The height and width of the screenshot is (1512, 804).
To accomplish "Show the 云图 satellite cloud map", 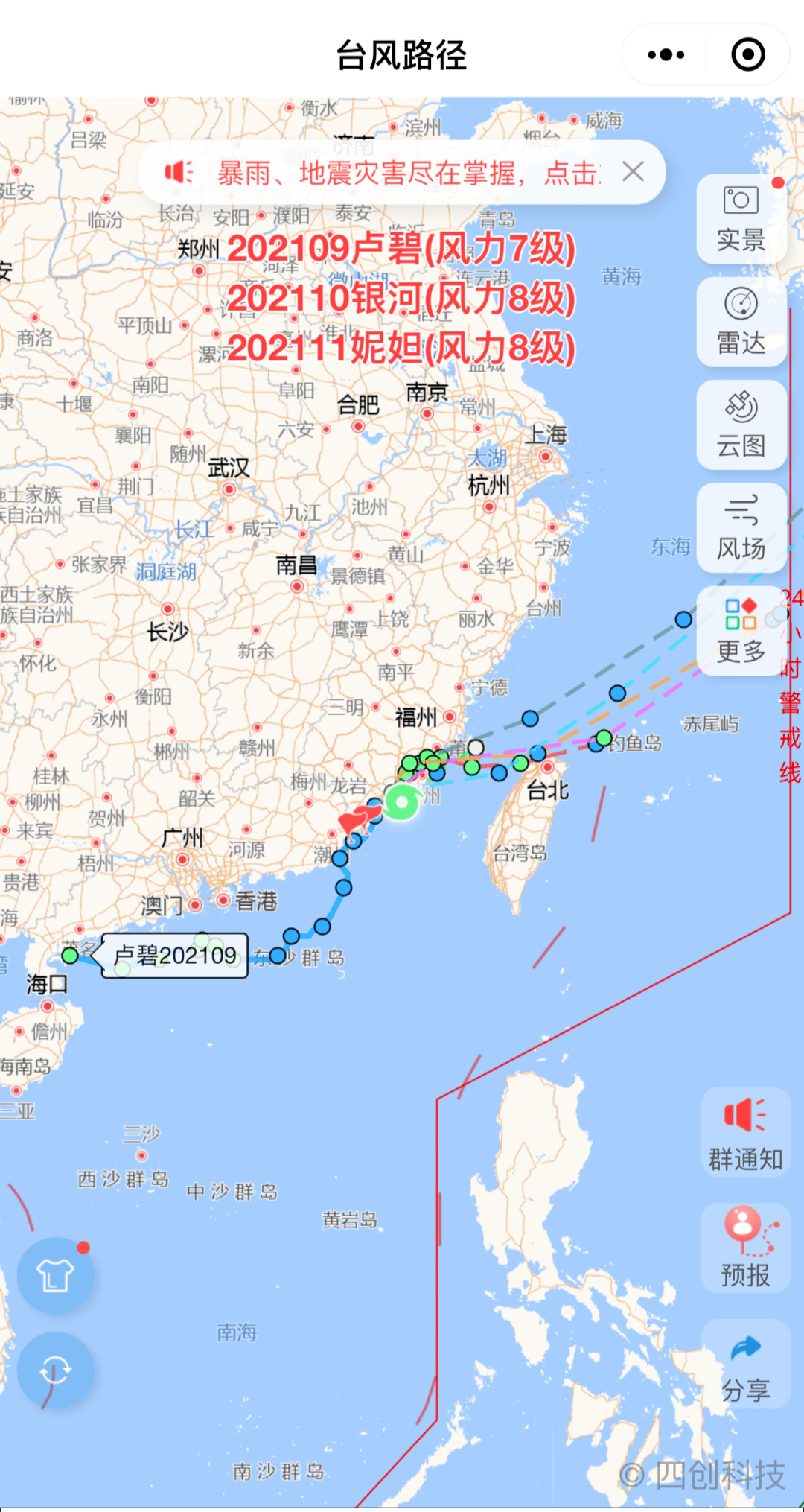I will (x=741, y=425).
